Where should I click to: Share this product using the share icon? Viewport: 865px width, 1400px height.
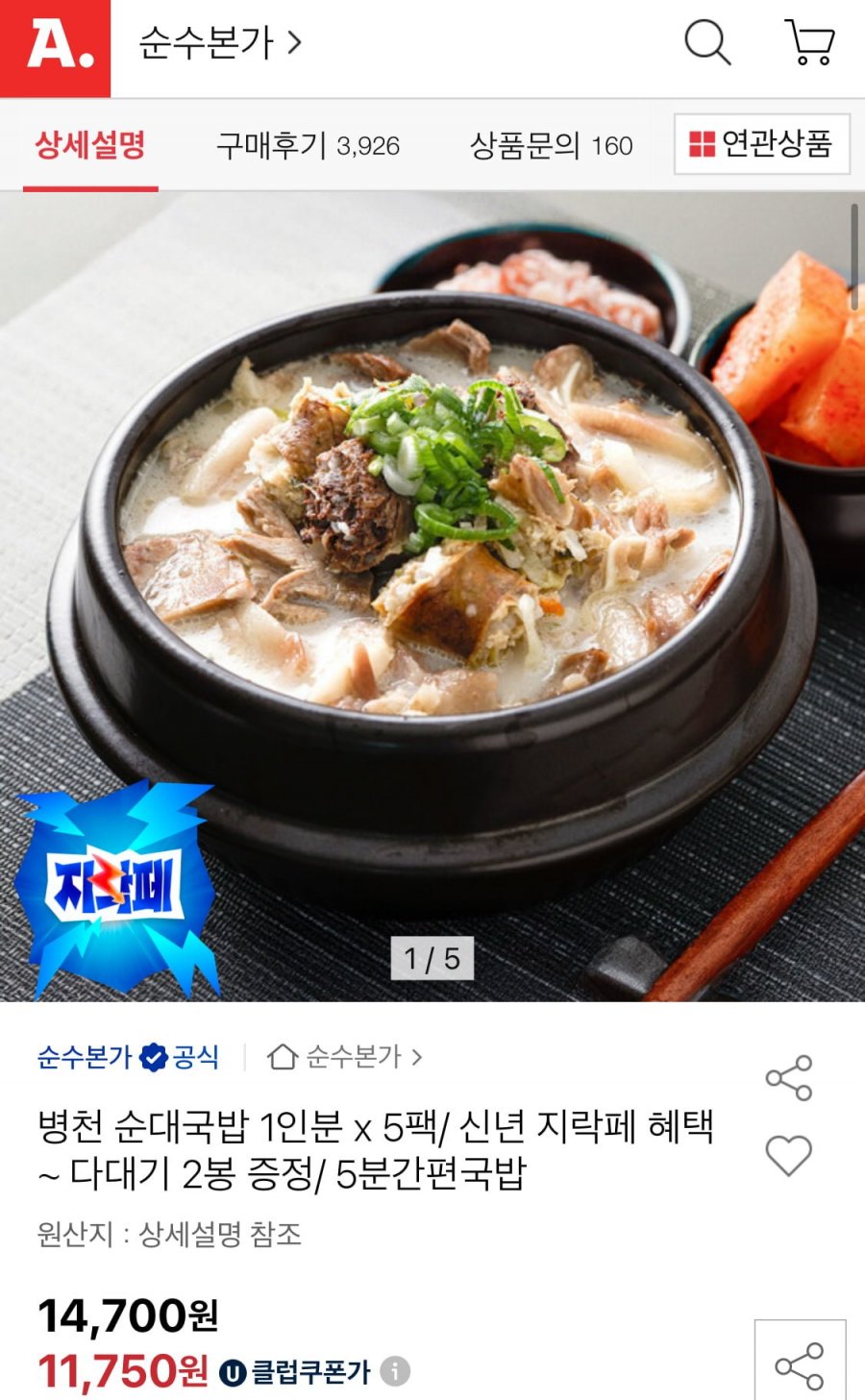click(x=789, y=1078)
